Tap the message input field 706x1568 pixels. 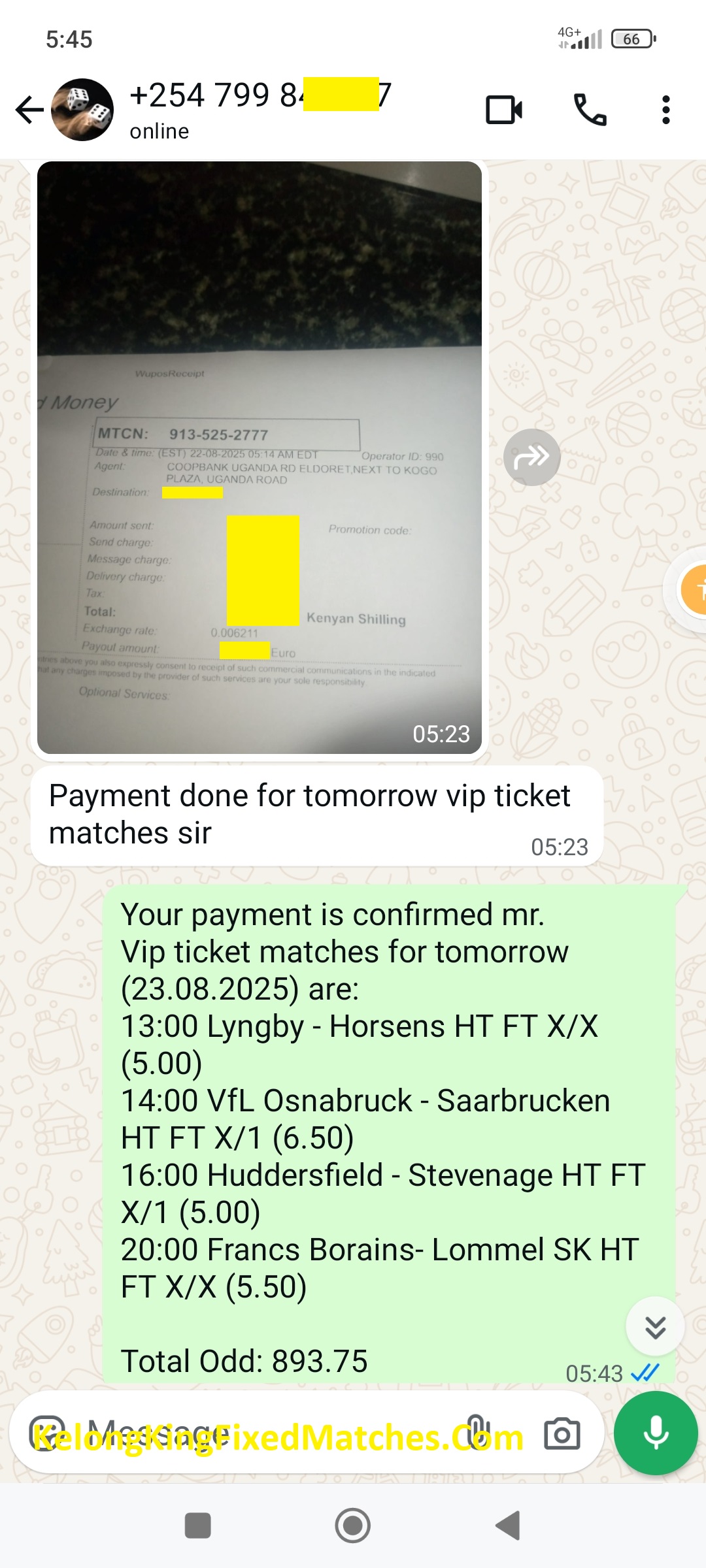coord(261,1434)
